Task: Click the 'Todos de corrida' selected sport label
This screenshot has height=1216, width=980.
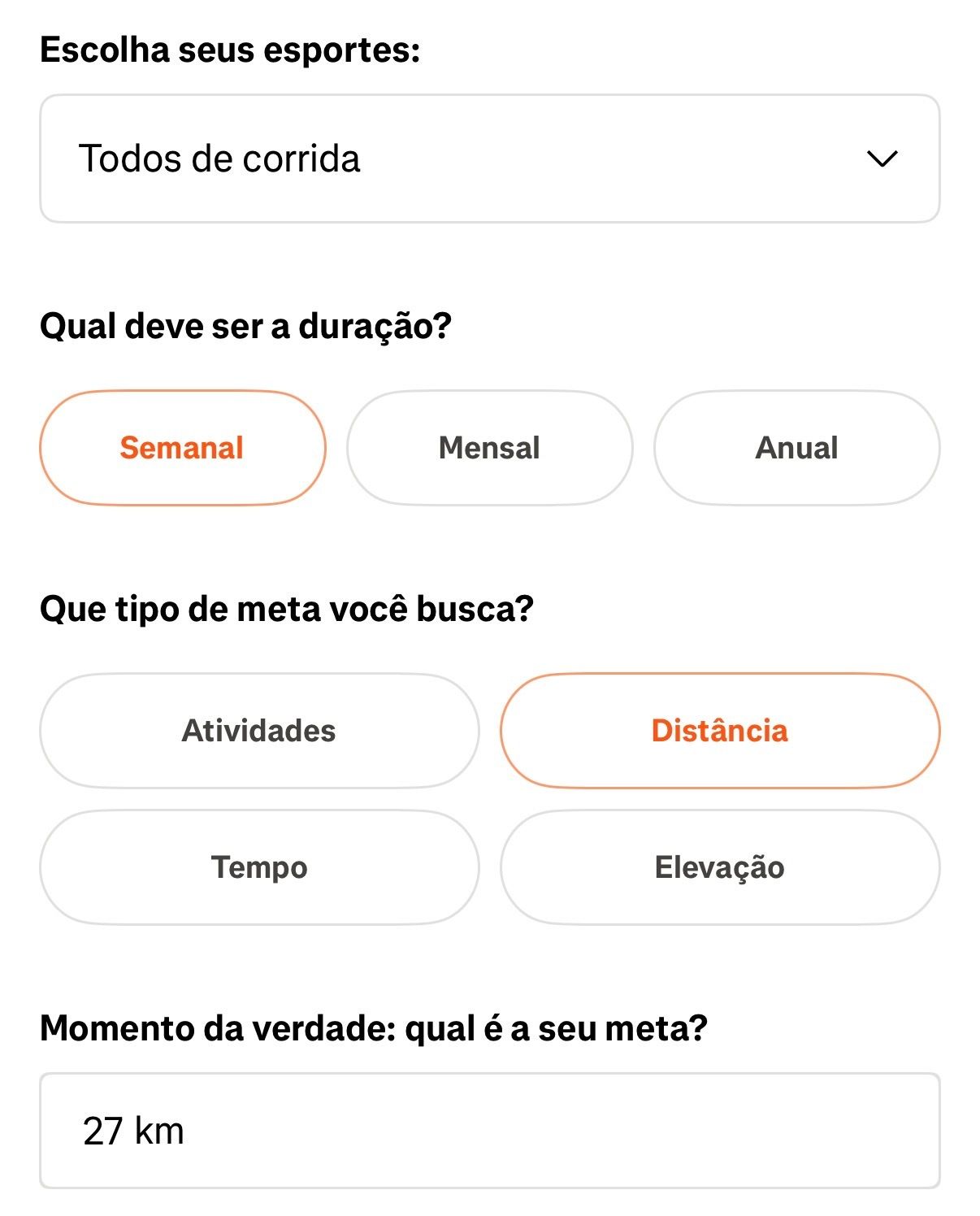Action: [221, 159]
